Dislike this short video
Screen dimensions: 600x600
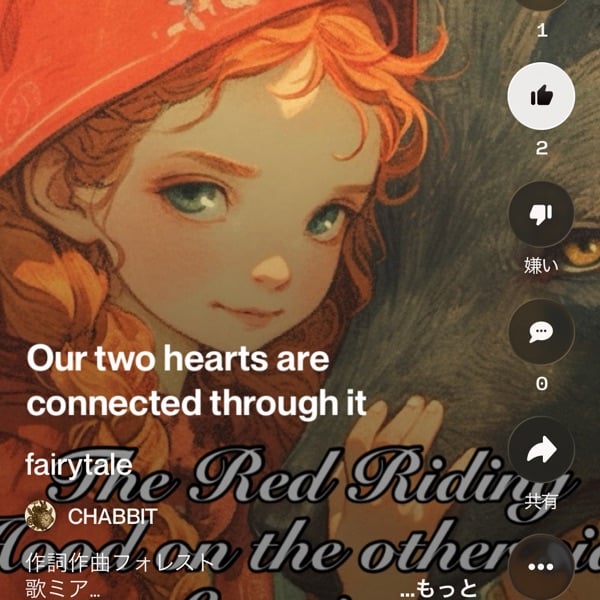[541, 214]
